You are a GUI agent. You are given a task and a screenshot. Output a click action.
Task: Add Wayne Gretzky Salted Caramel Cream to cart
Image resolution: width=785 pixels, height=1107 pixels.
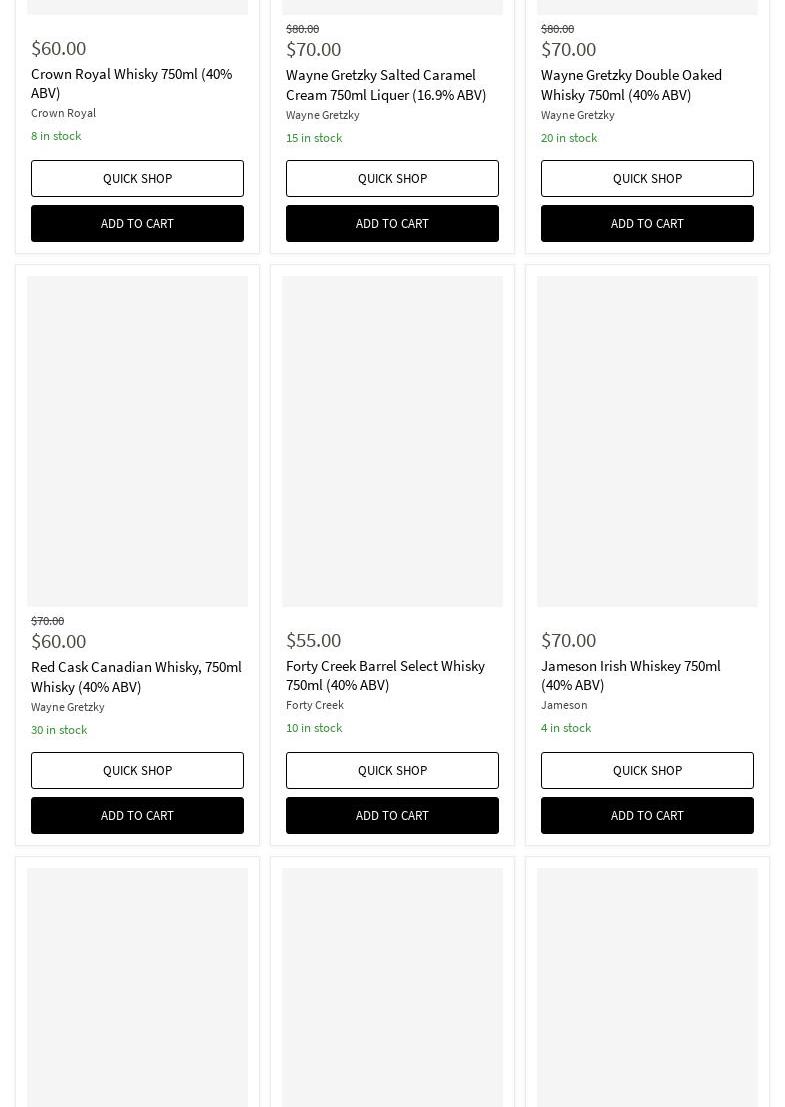[392, 223]
